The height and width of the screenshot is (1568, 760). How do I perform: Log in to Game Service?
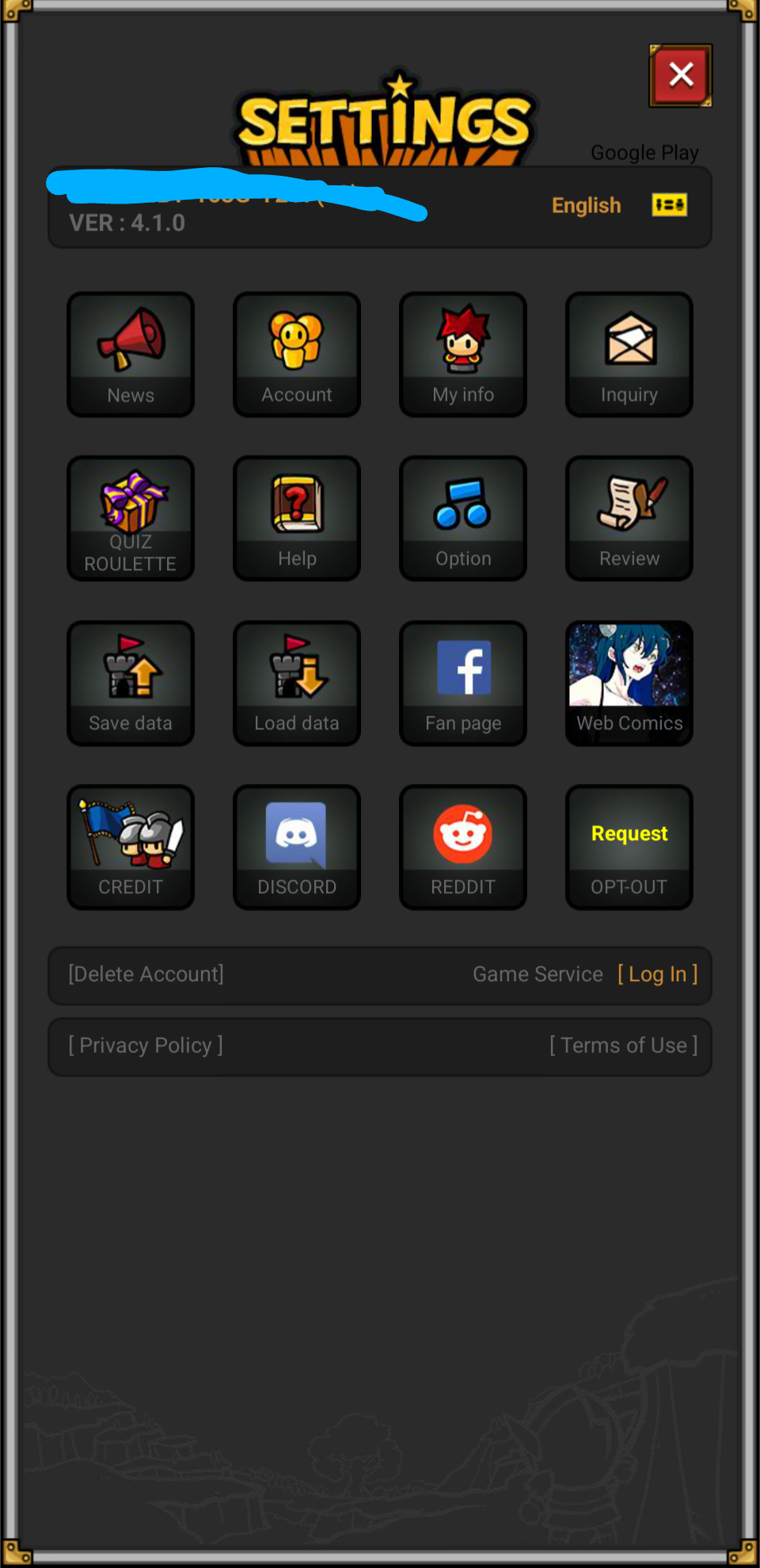pyautogui.click(x=658, y=974)
